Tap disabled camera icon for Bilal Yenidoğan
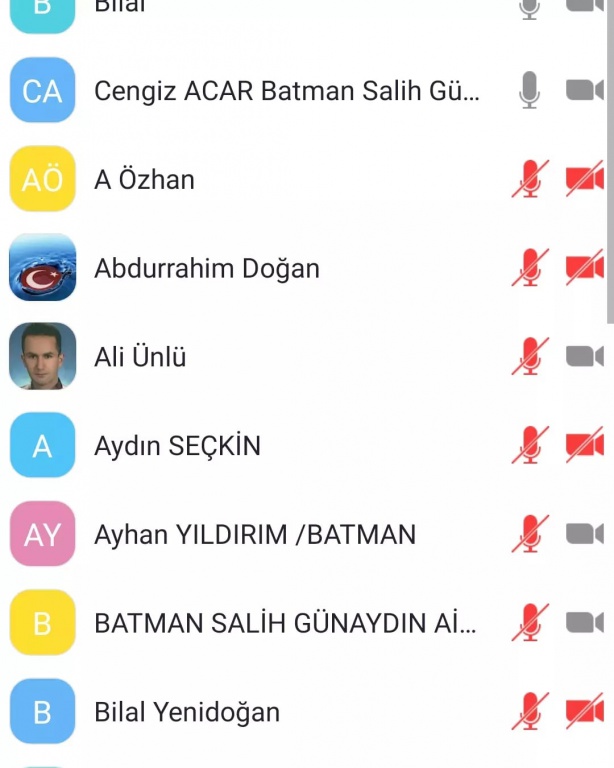 click(585, 712)
